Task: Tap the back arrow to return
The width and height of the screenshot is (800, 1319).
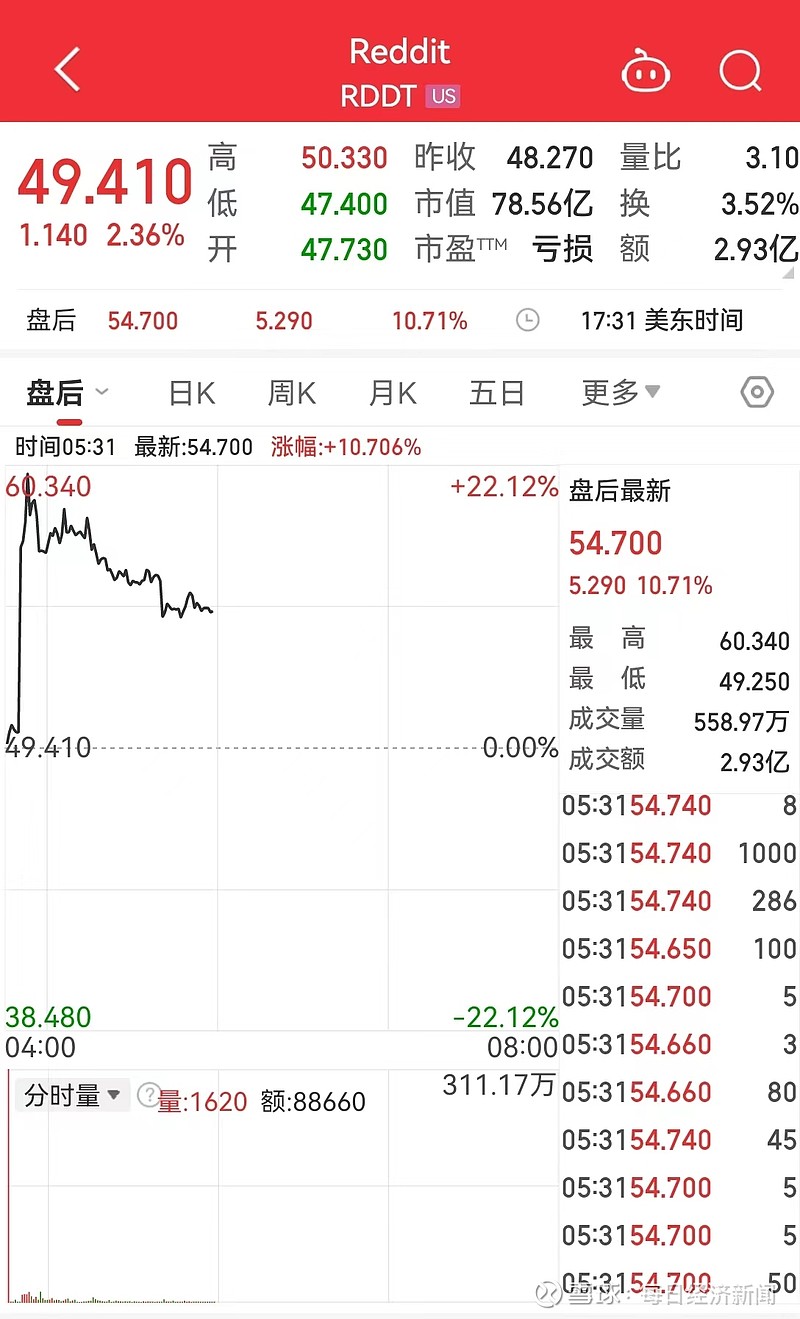Action: click(66, 68)
